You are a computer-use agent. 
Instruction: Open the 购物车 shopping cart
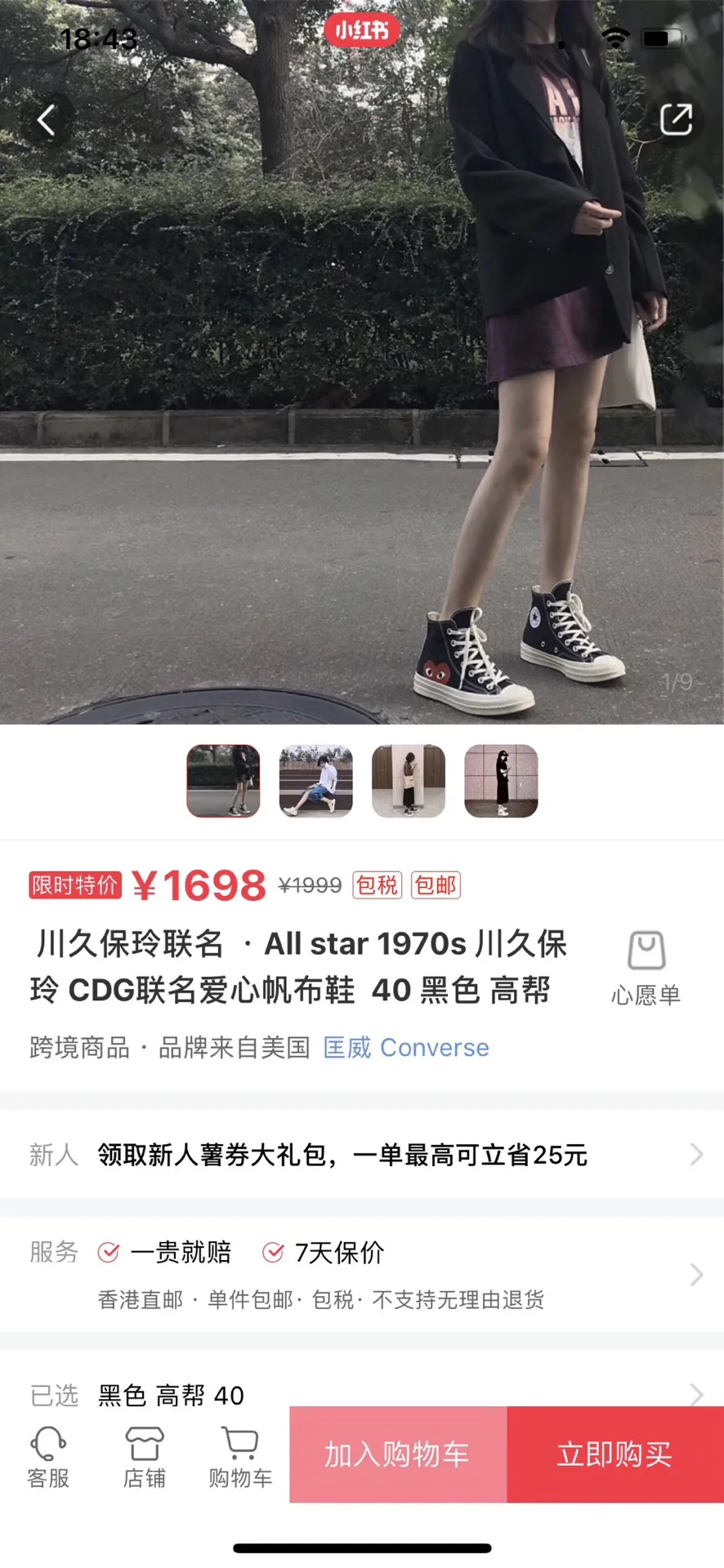tap(240, 1457)
